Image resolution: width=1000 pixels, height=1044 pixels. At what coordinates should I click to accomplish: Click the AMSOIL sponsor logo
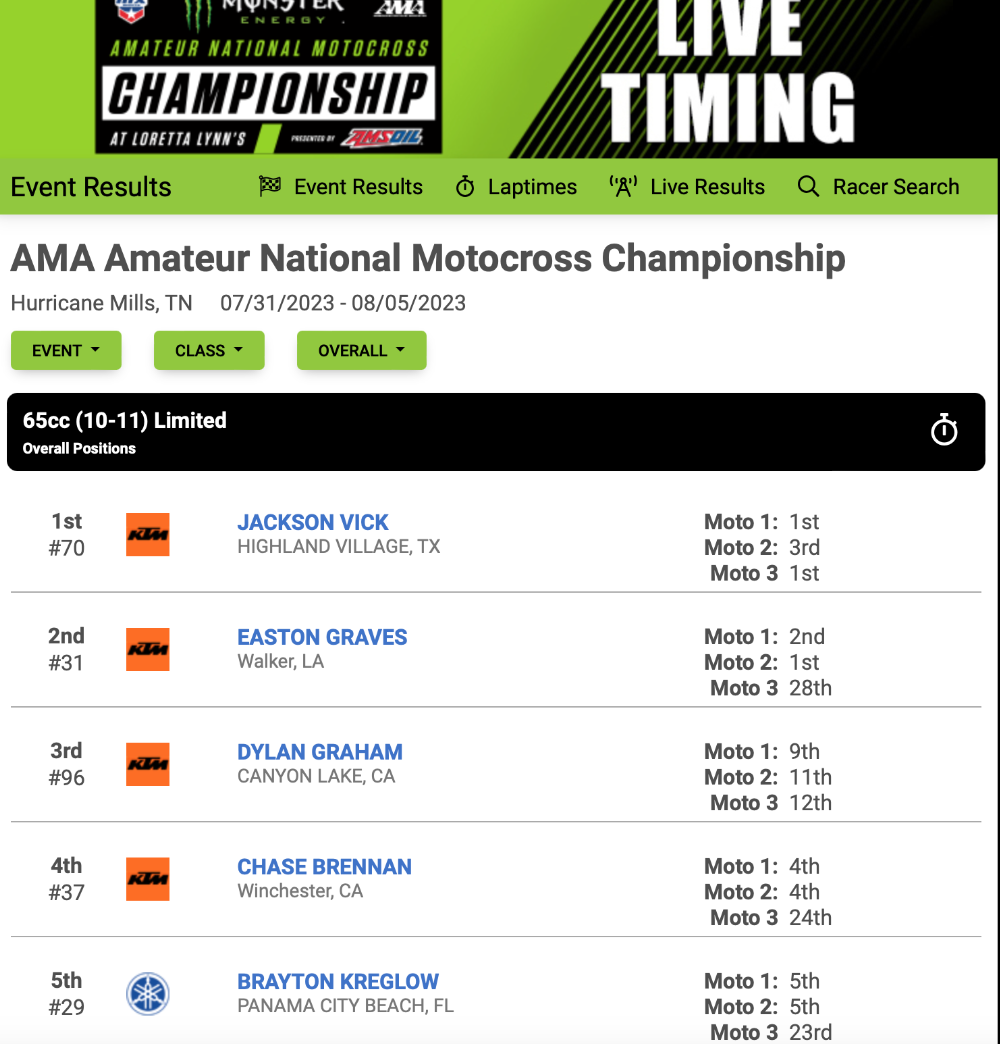click(383, 135)
